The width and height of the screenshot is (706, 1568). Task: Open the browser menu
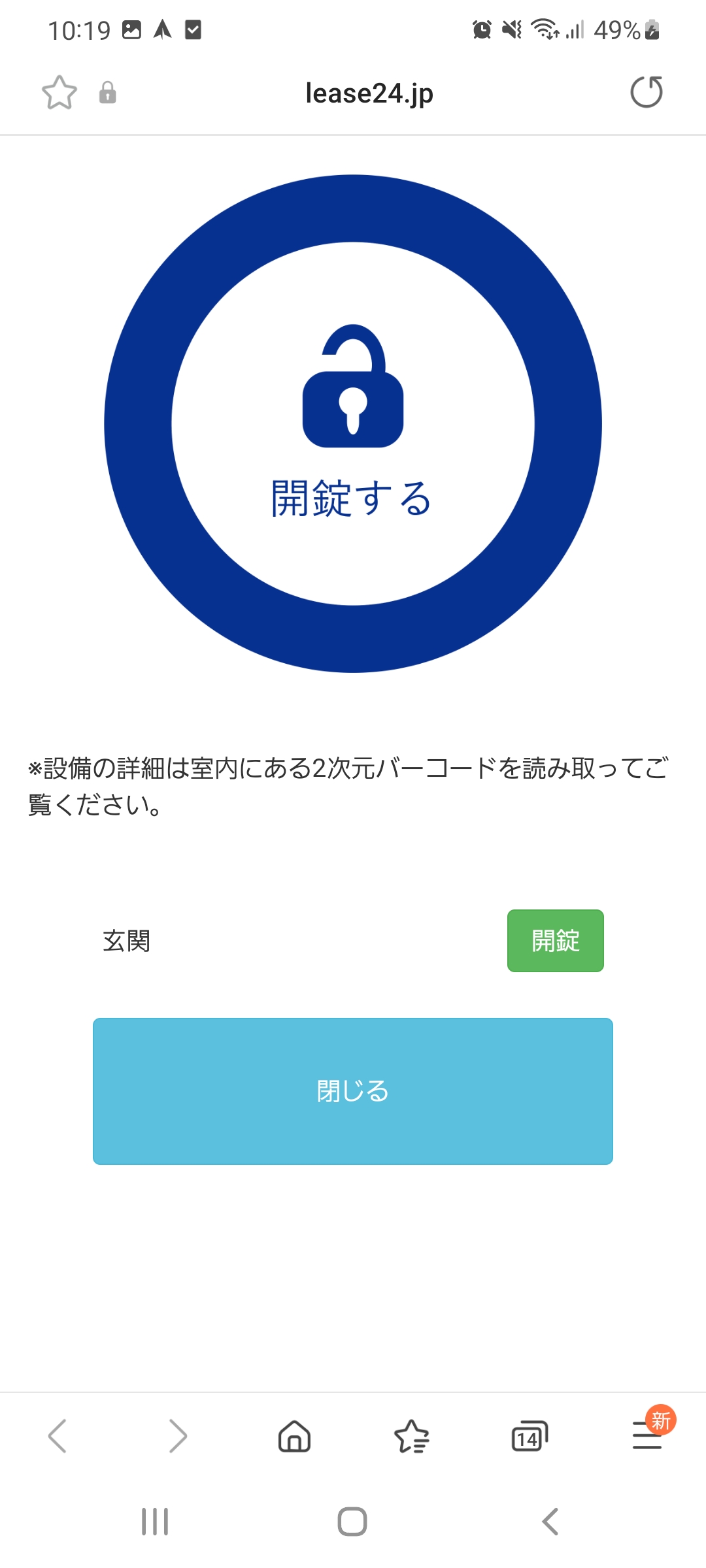click(x=647, y=1436)
